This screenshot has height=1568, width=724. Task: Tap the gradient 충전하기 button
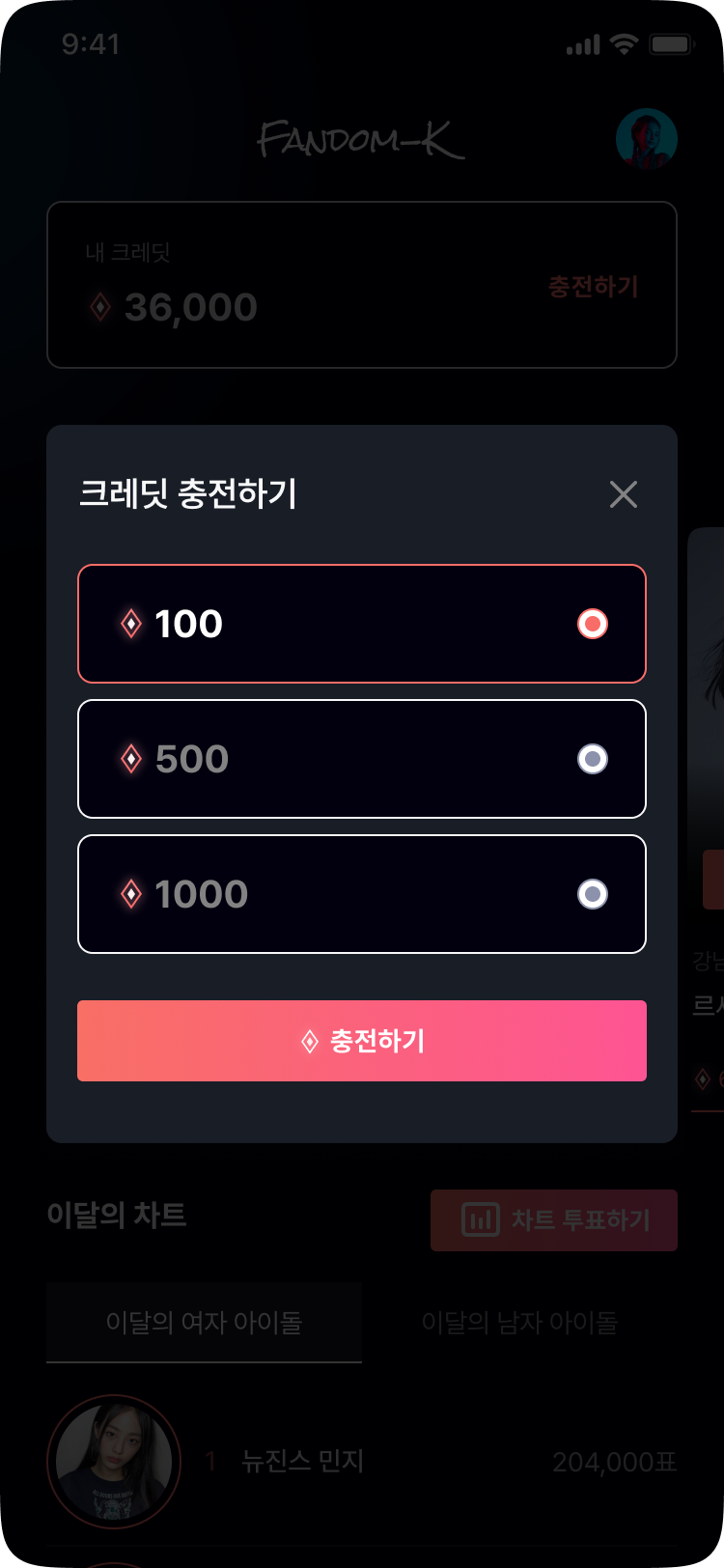362,1041
